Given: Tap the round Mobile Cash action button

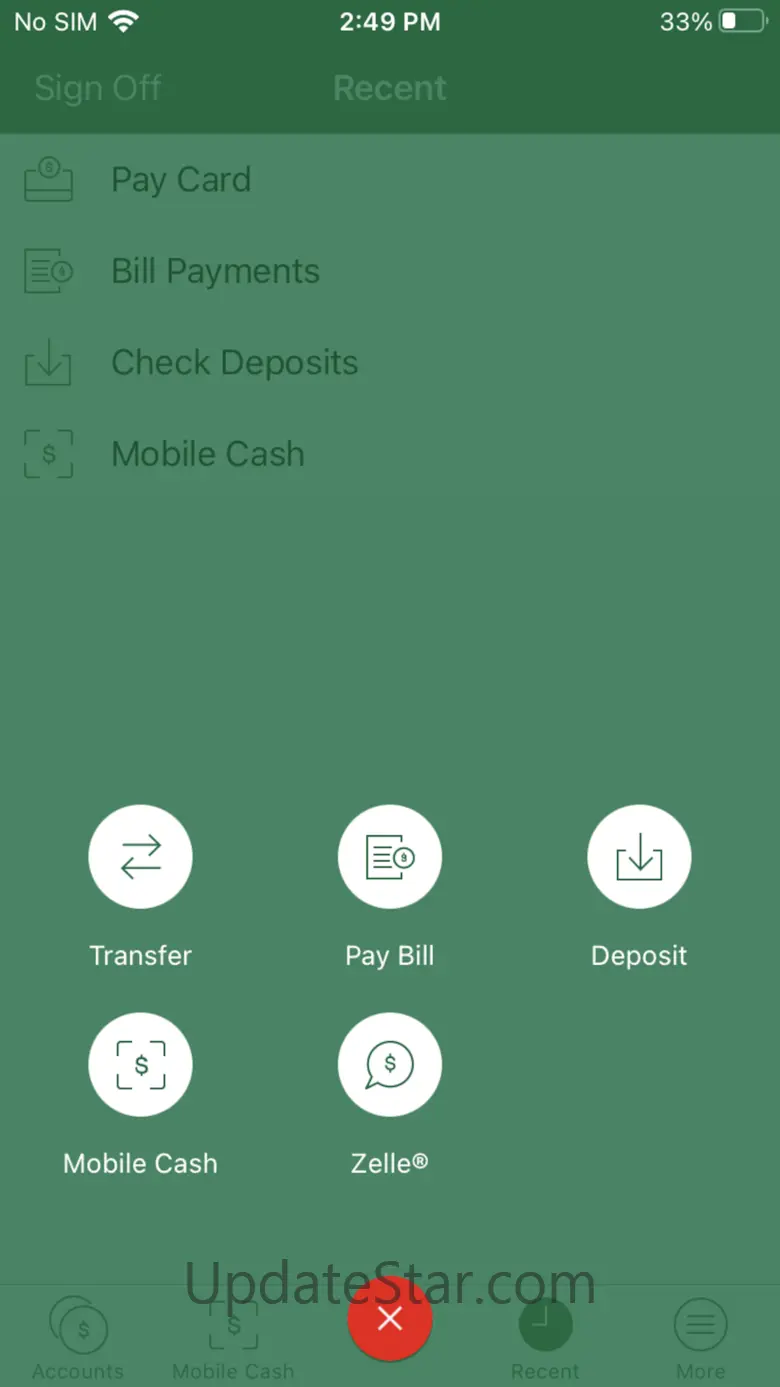Looking at the screenshot, I should click(140, 1065).
